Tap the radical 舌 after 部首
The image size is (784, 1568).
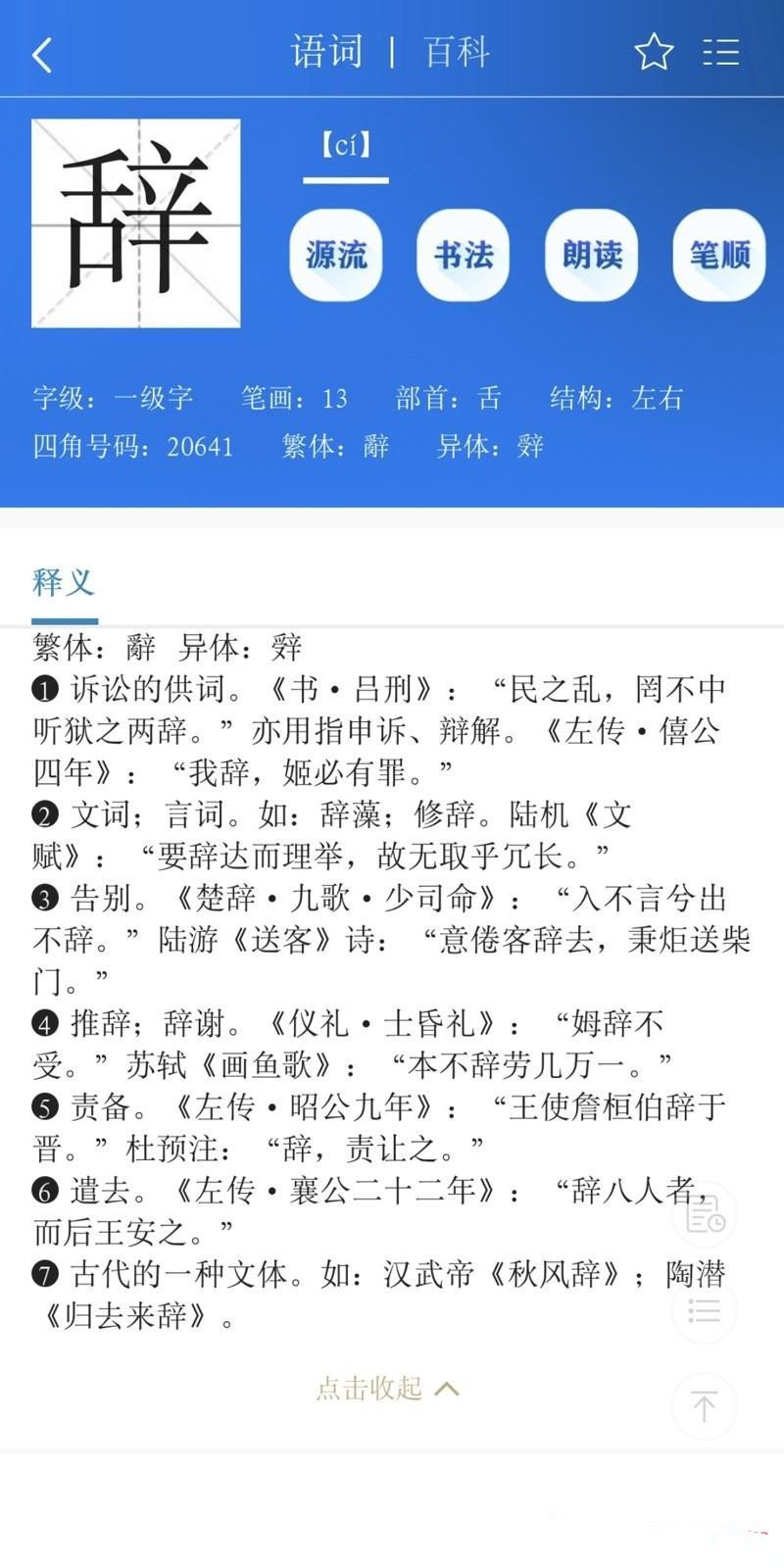[489, 399]
